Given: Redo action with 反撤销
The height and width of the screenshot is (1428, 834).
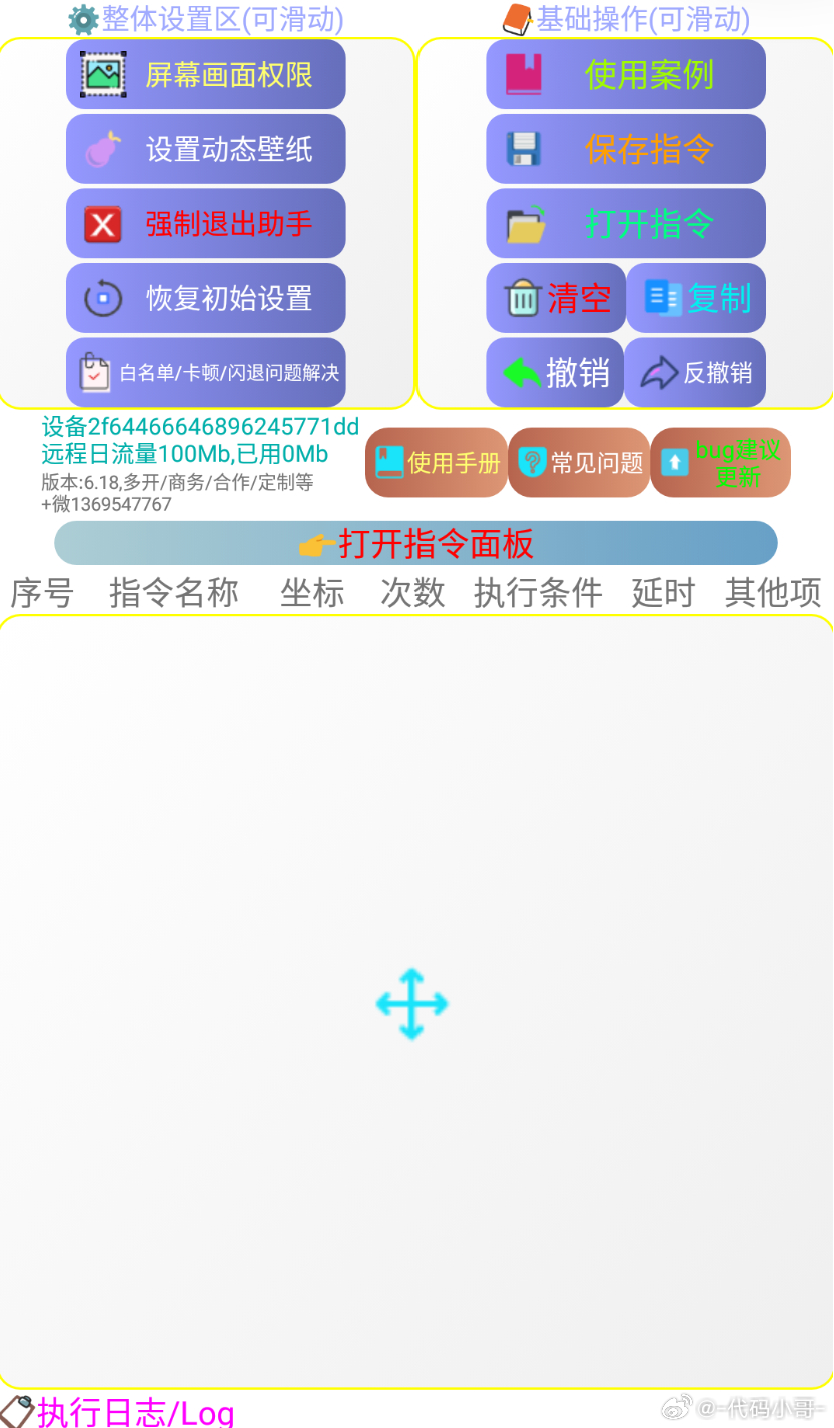Looking at the screenshot, I should pos(695,373).
